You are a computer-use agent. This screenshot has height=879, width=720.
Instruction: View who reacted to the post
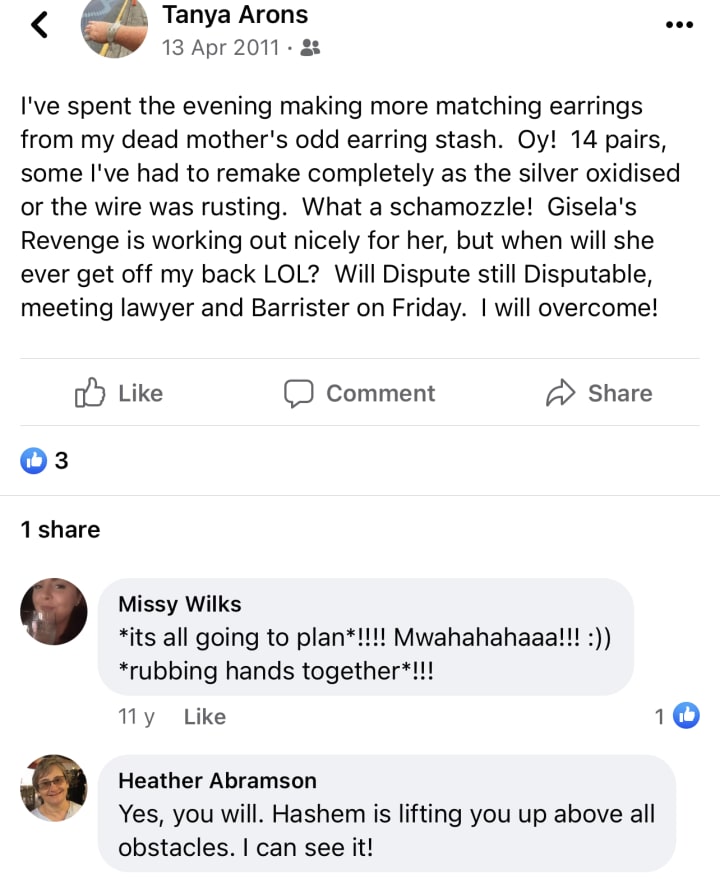pos(45,461)
